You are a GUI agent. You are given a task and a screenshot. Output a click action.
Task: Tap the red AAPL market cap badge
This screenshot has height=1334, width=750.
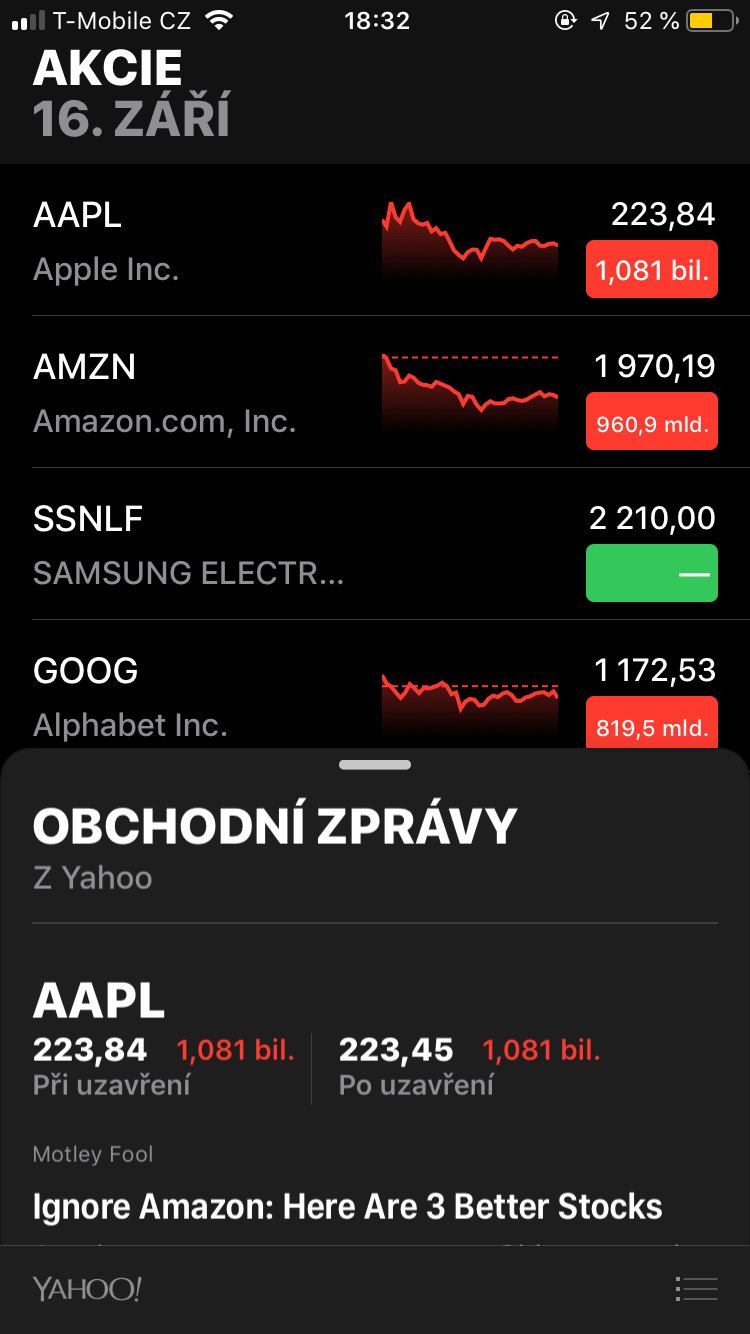point(651,269)
